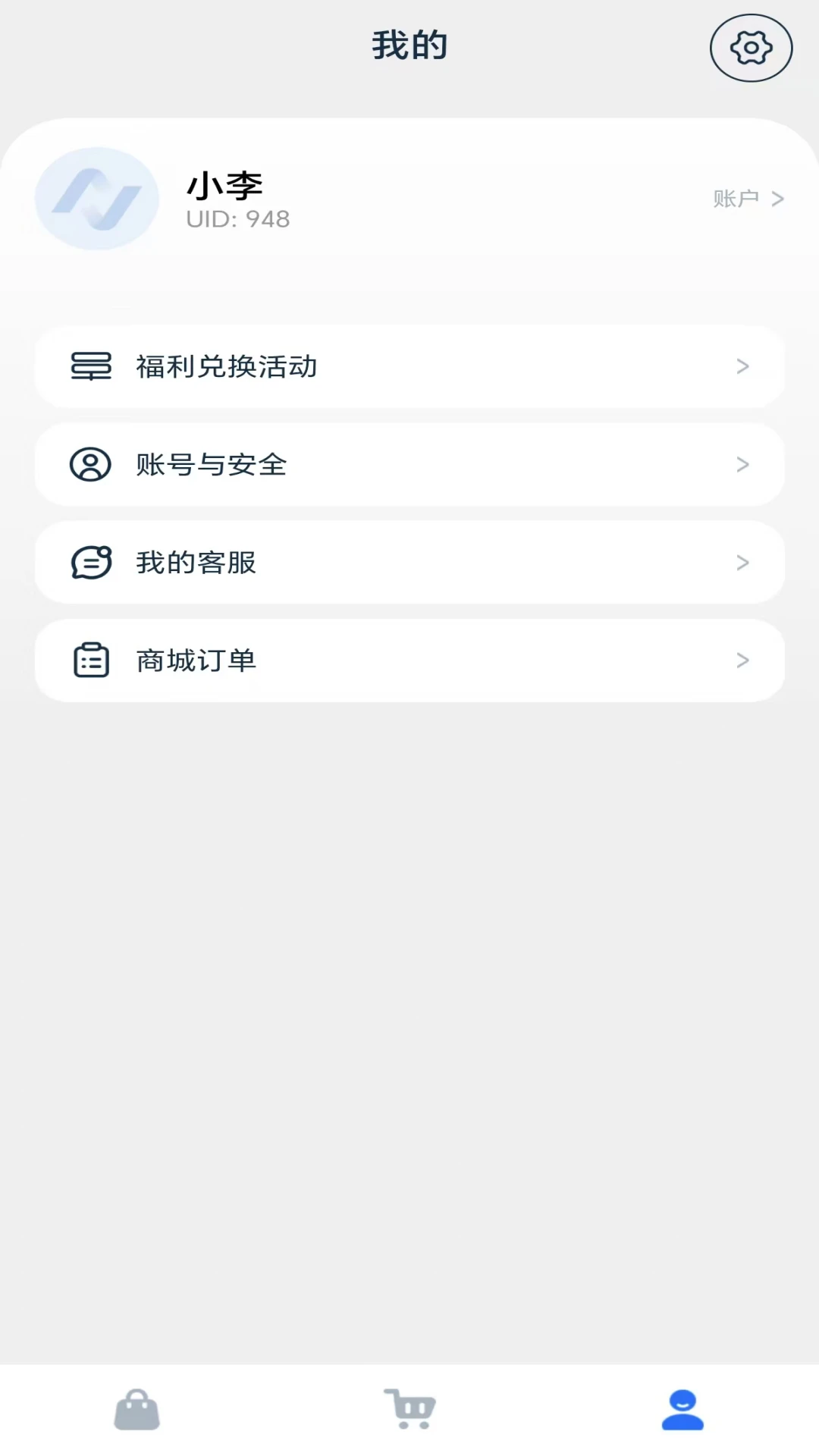
Task: Select the 账号与安全 menu entry
Action: [x=409, y=465]
